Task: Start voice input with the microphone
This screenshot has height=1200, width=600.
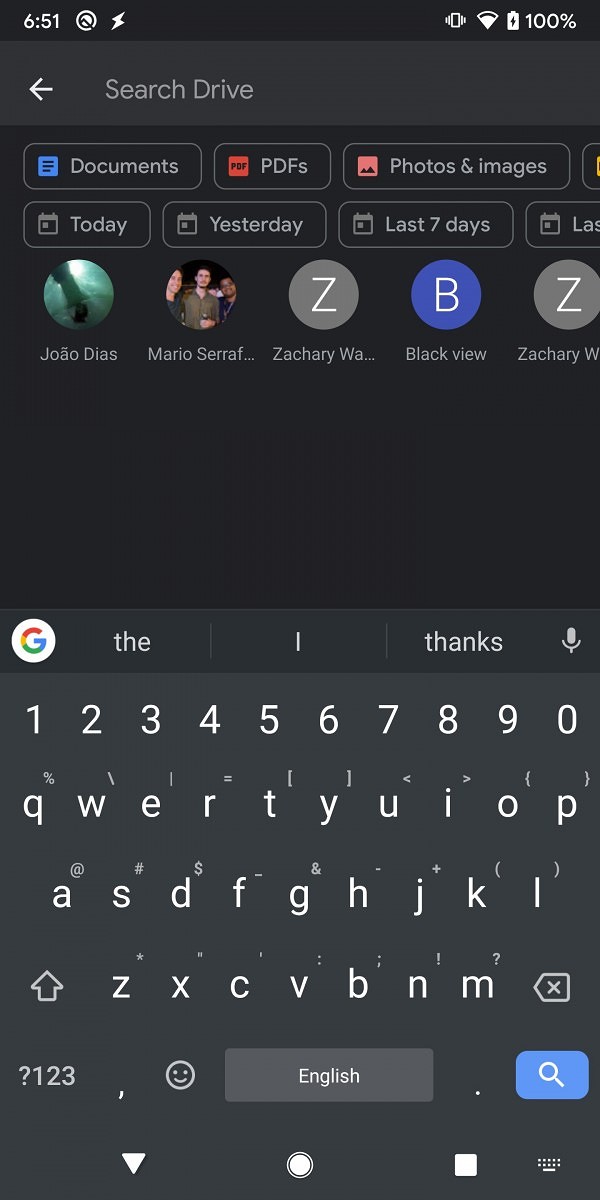Action: tap(571, 641)
